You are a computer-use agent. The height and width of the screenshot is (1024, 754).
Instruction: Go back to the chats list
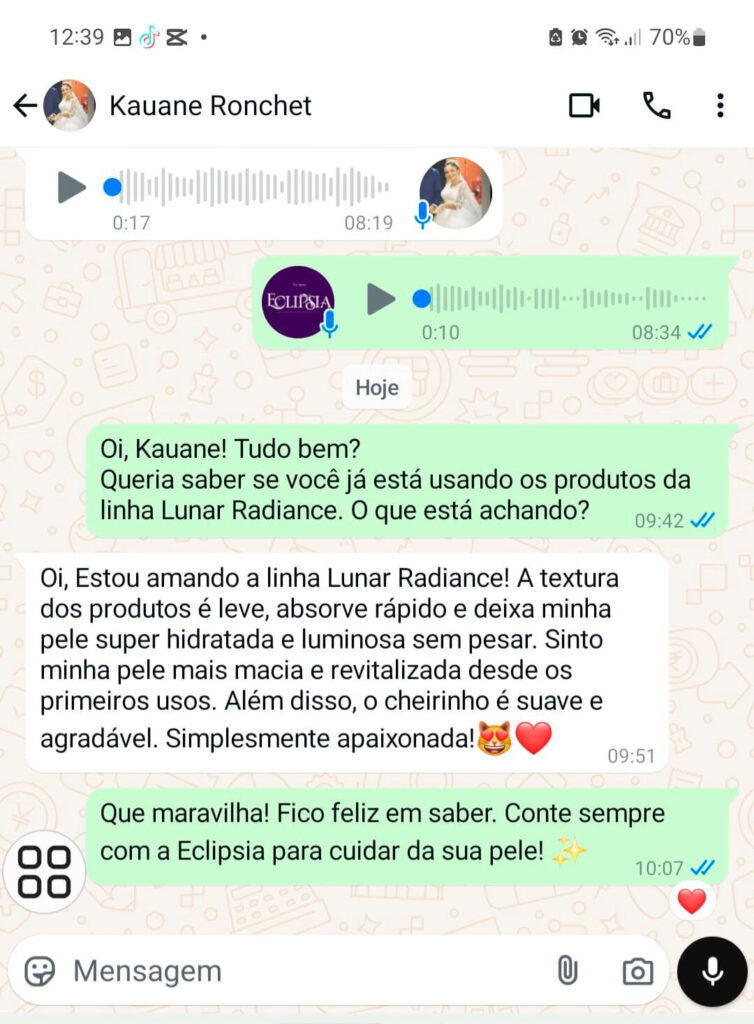click(x=25, y=106)
